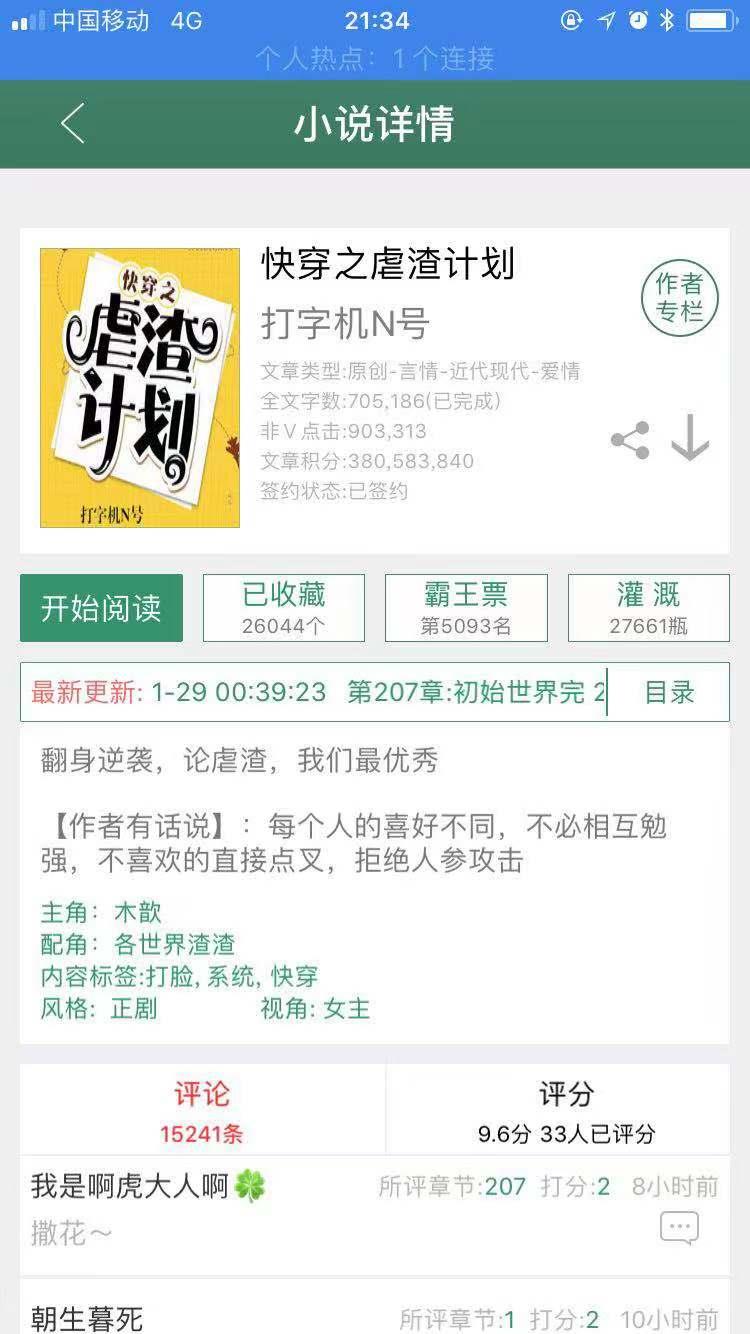
Task: View the novel cover image
Action: [x=140, y=388]
